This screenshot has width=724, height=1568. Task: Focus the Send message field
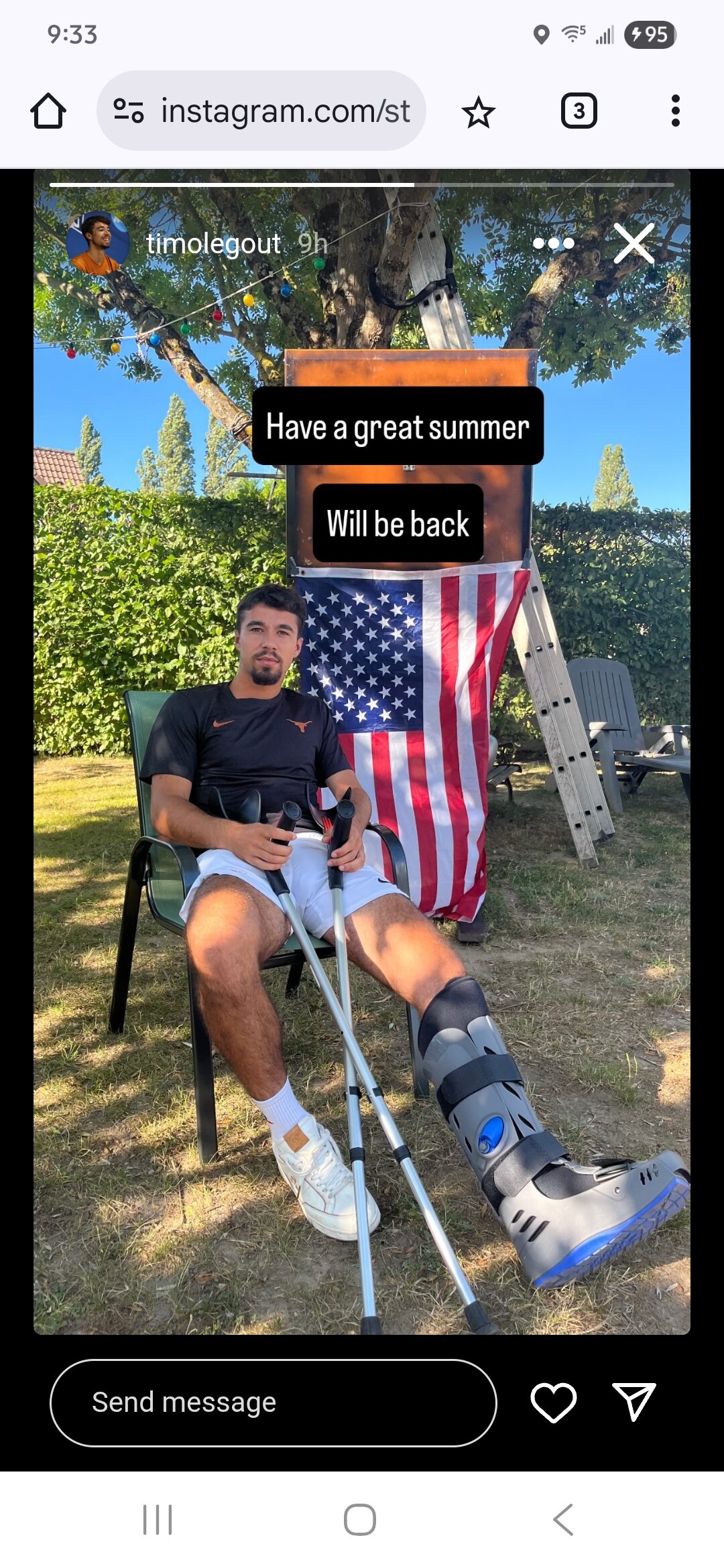pyautogui.click(x=274, y=1402)
